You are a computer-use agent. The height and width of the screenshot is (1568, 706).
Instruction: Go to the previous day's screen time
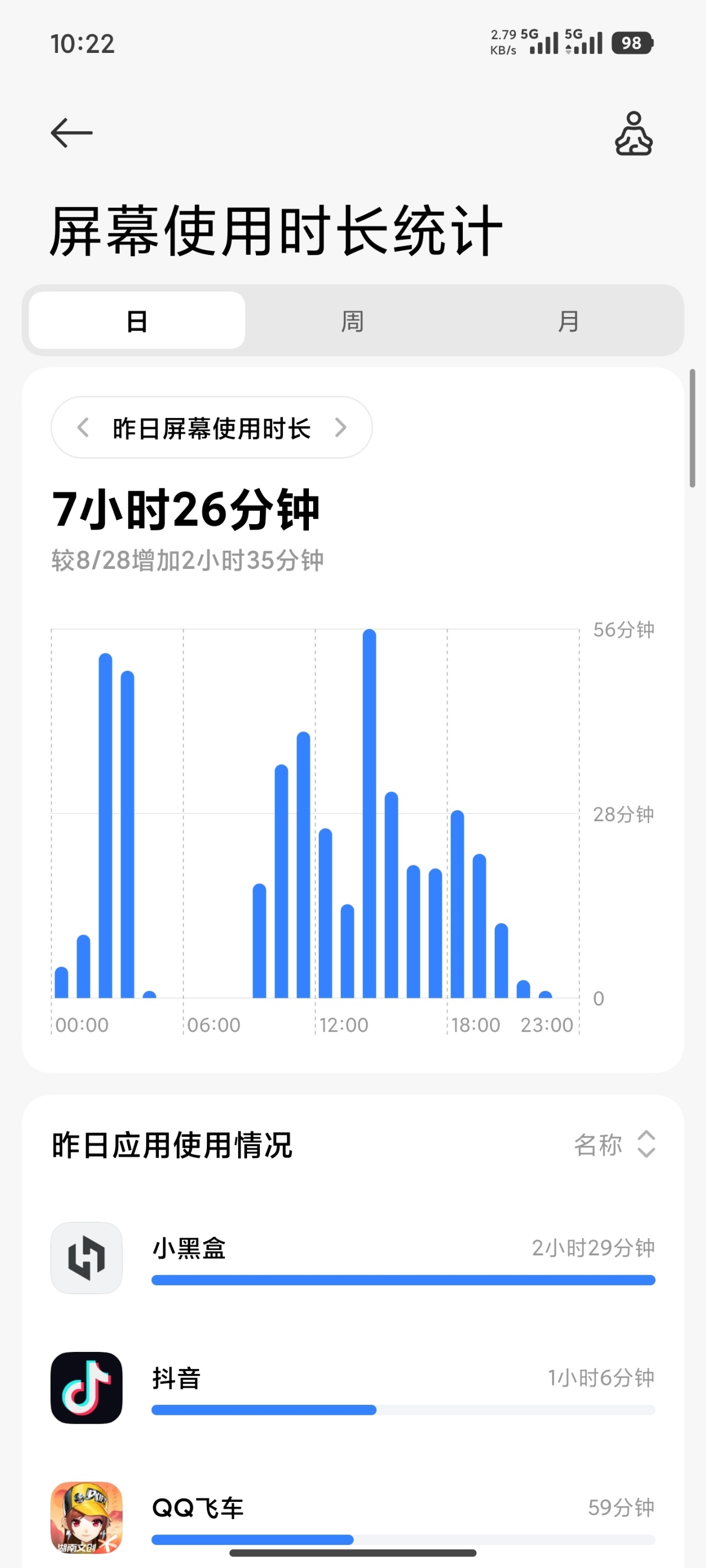pyautogui.click(x=83, y=428)
